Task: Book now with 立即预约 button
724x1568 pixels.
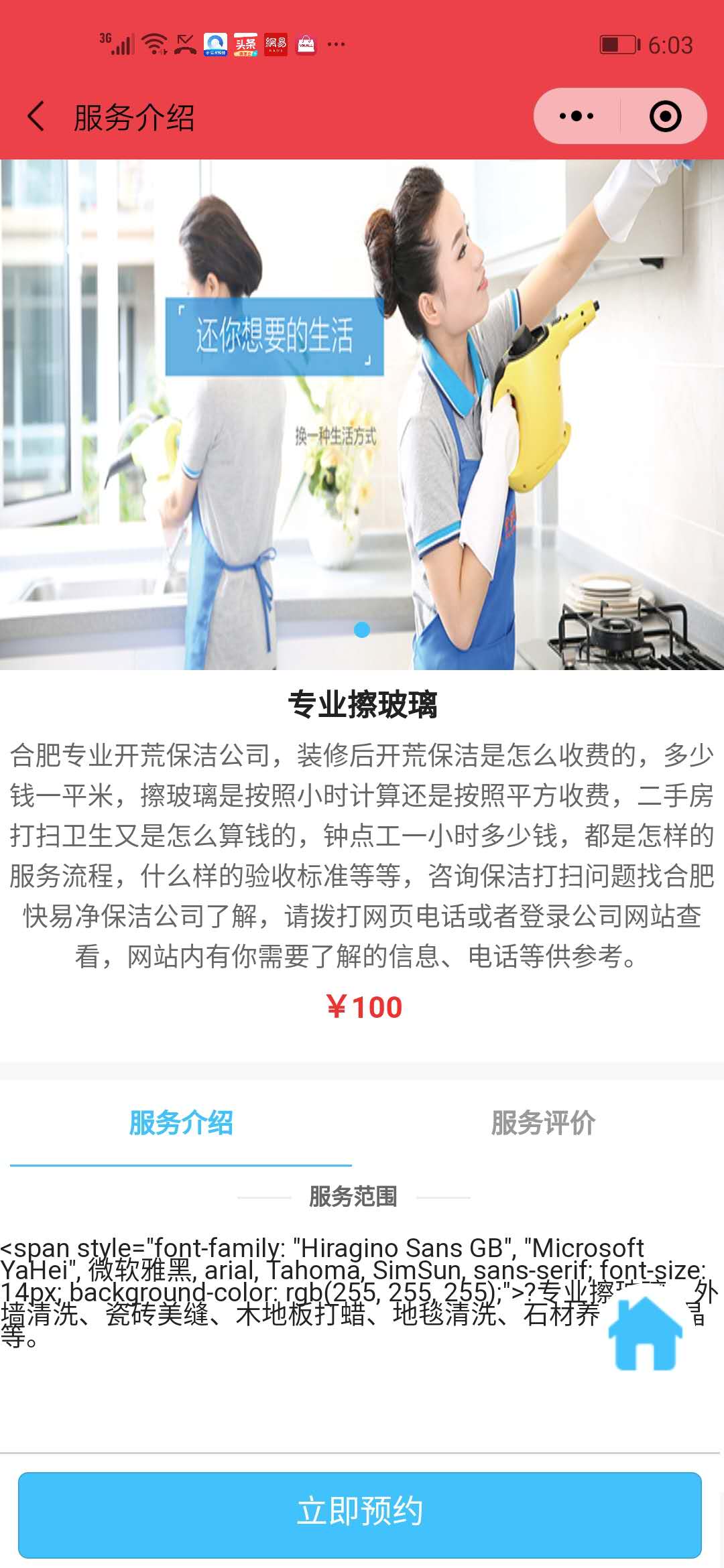Action: (x=360, y=1514)
